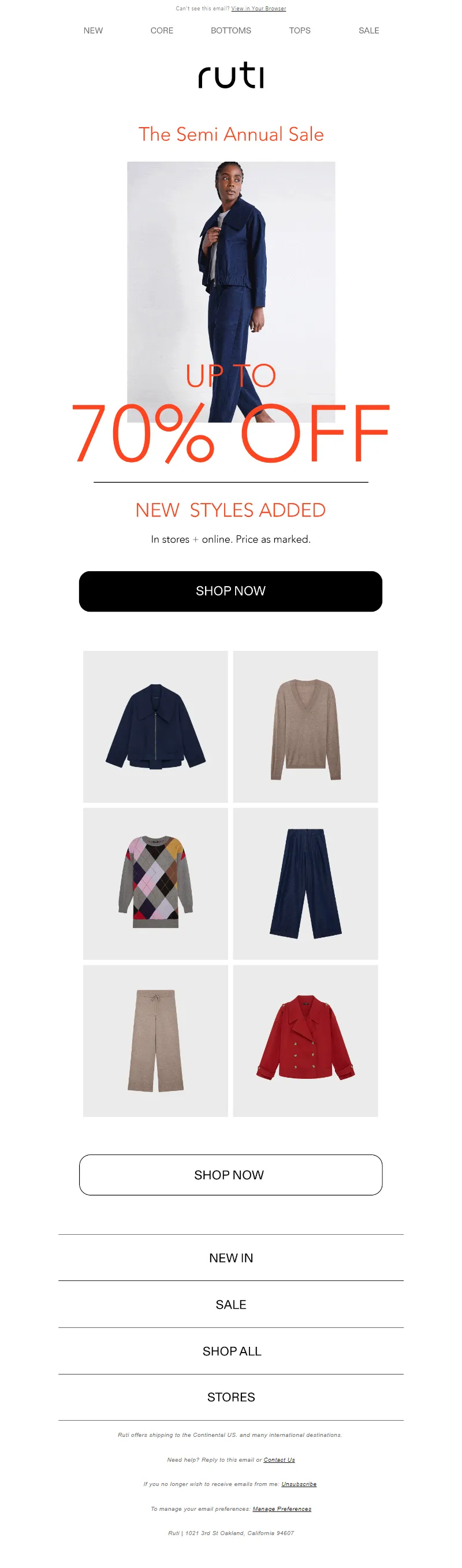
Task: Select the SALE row near the footer
Action: point(230,1305)
